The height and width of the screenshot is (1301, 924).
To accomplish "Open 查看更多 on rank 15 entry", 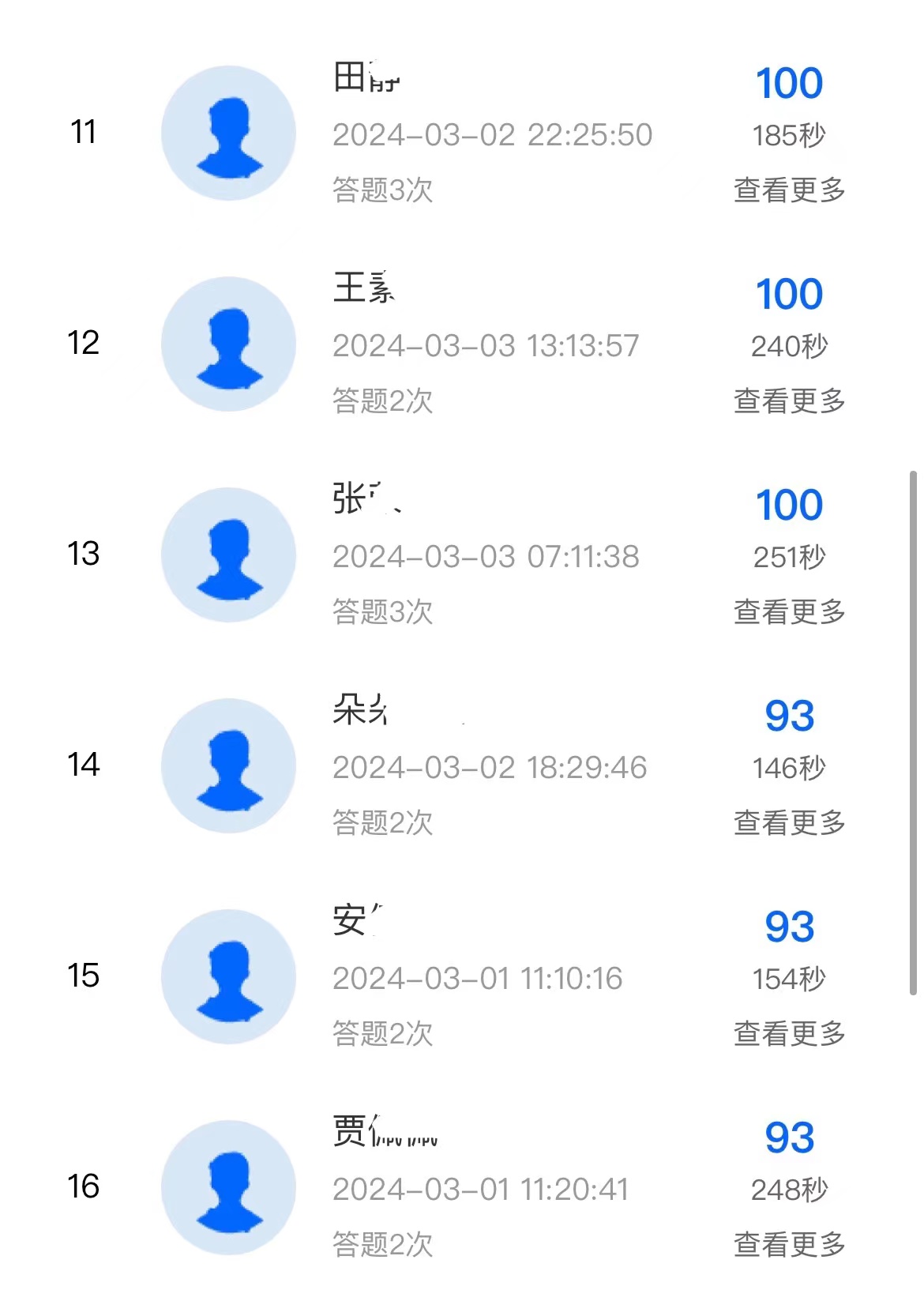I will point(789,1034).
